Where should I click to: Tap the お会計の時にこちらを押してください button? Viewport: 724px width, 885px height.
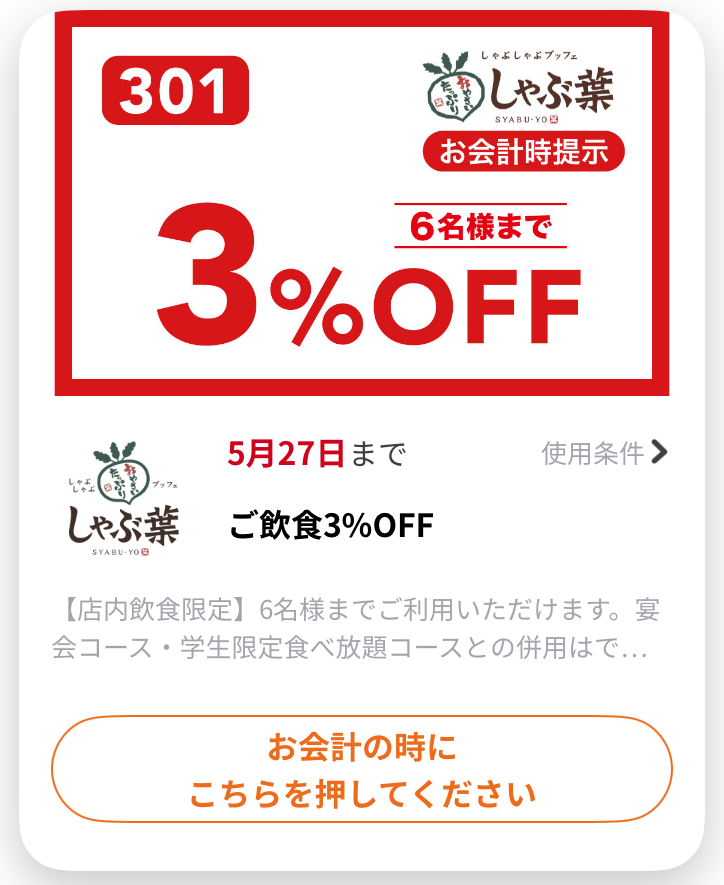tap(362, 769)
